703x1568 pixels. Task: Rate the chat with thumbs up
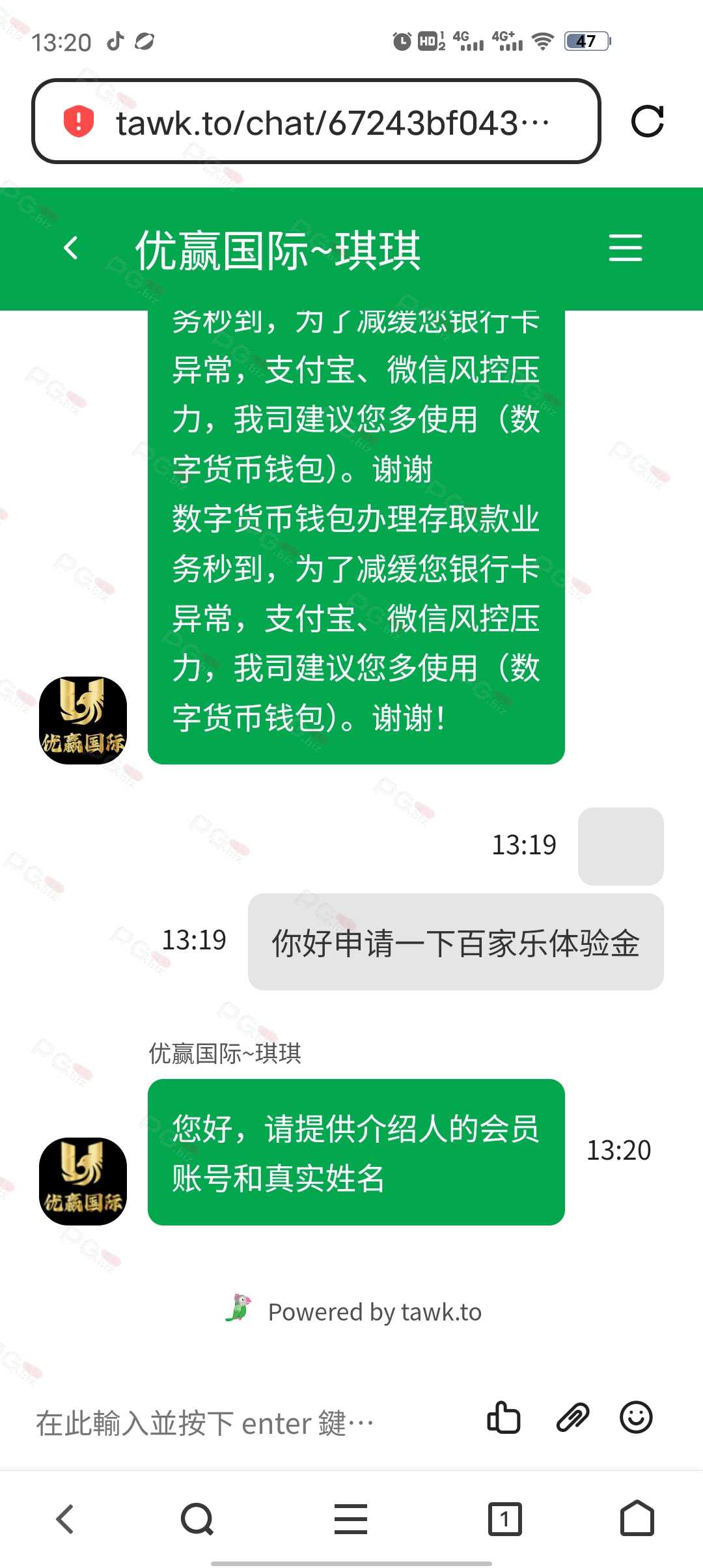(504, 1418)
